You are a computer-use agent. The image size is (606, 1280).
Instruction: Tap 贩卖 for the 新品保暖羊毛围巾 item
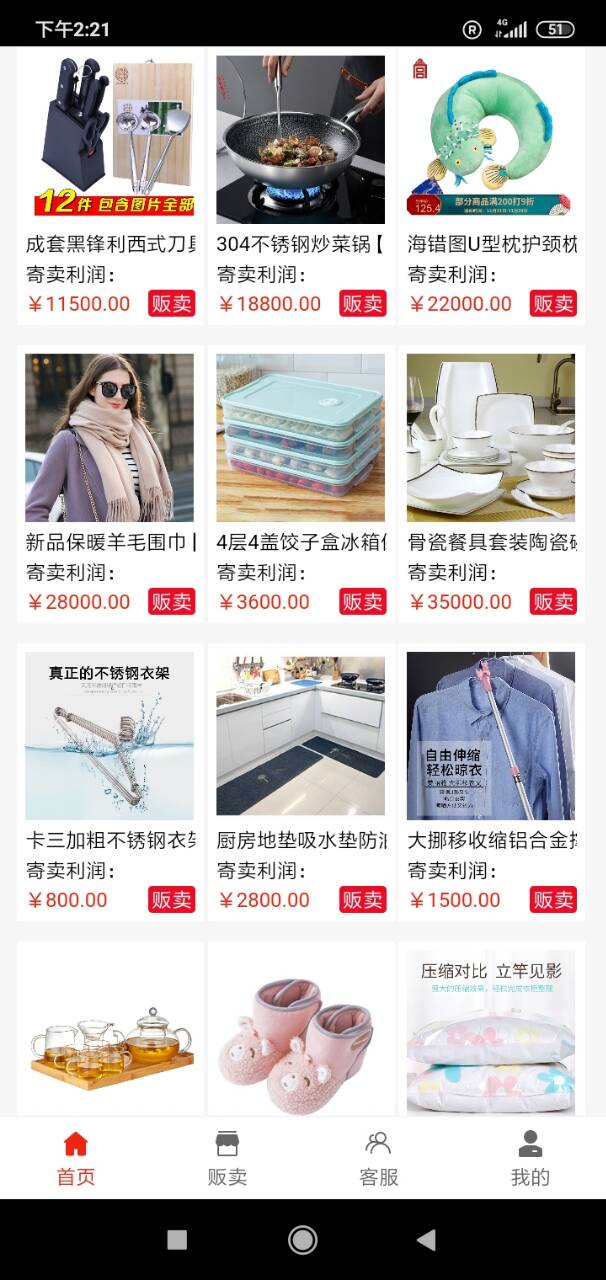point(171,601)
